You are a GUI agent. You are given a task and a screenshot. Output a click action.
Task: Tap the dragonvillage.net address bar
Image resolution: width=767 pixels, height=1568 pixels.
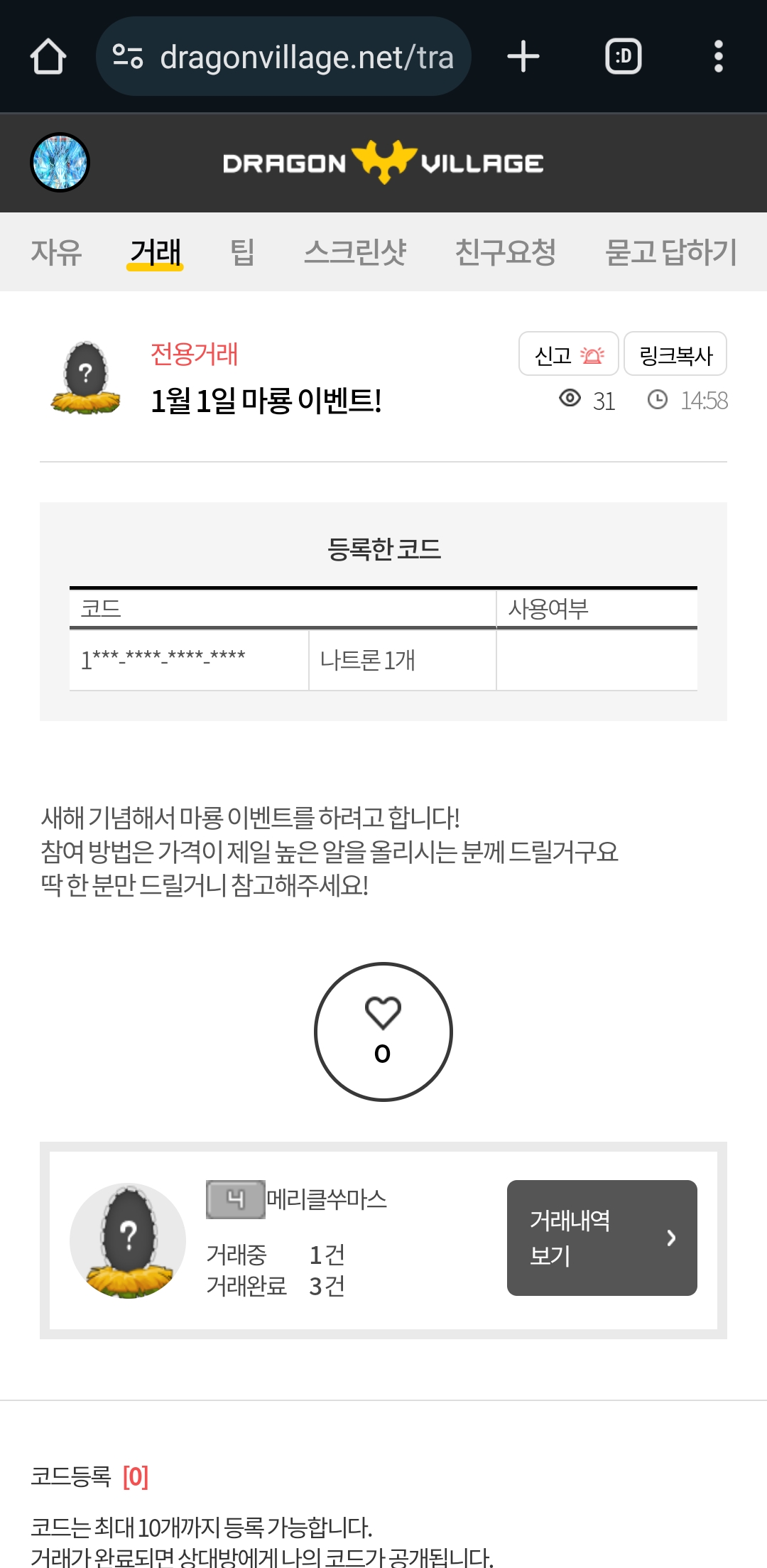click(x=284, y=57)
